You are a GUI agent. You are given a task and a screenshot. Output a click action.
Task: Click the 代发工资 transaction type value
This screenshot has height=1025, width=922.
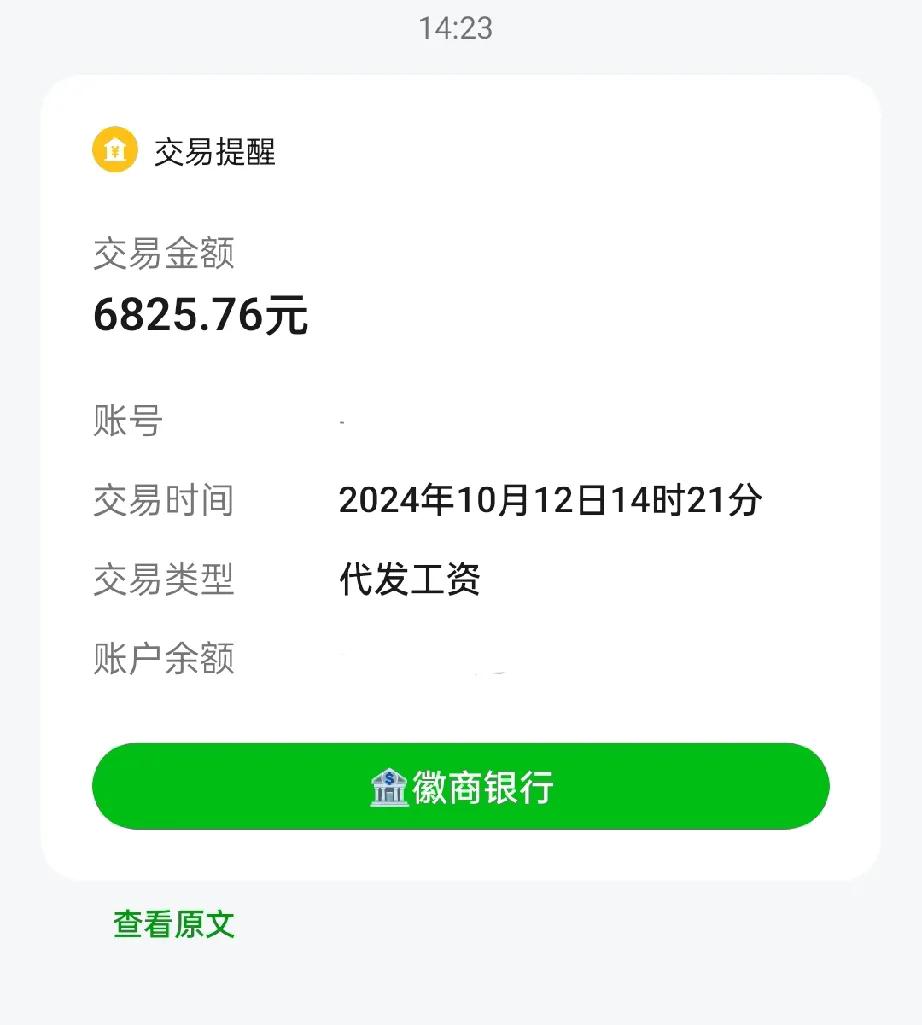(x=410, y=579)
